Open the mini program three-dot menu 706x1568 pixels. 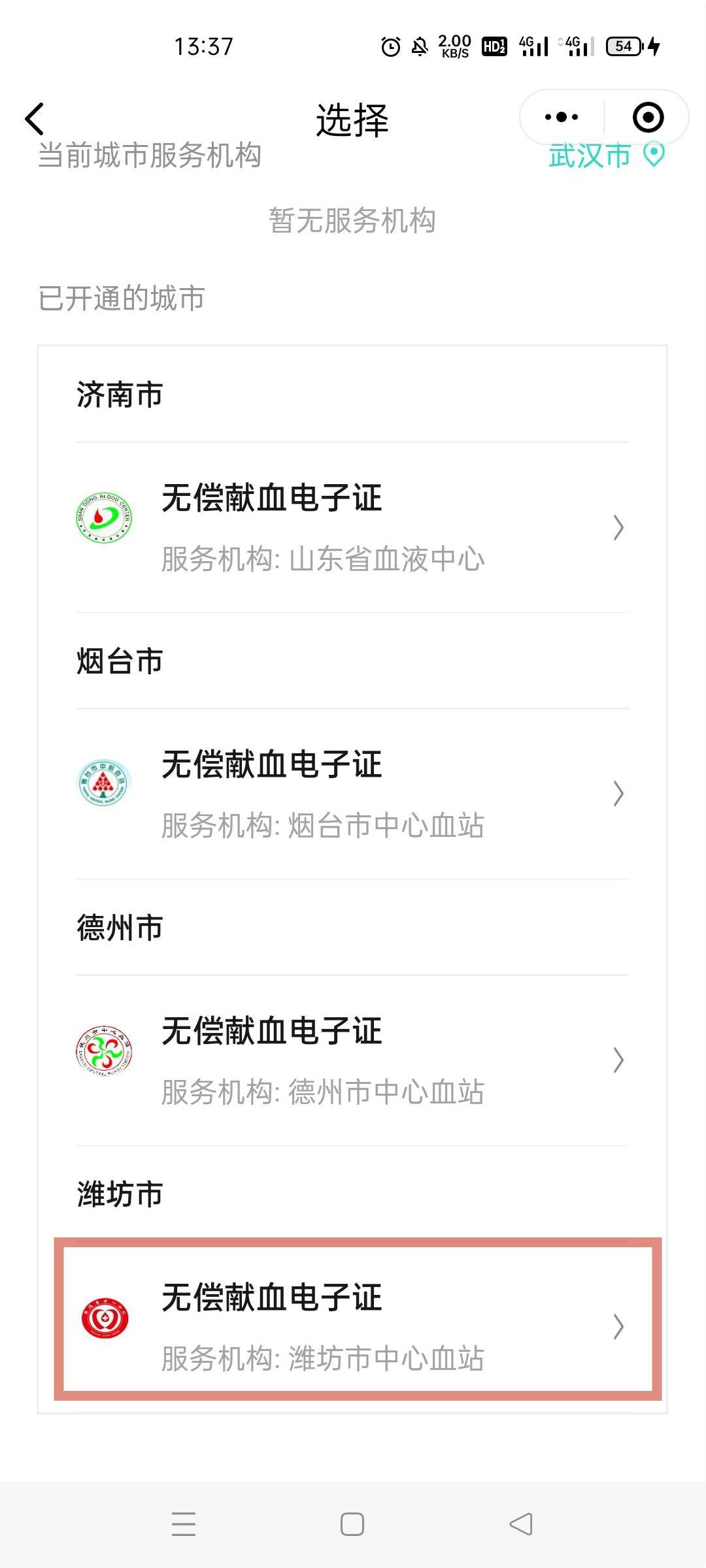click(x=562, y=118)
